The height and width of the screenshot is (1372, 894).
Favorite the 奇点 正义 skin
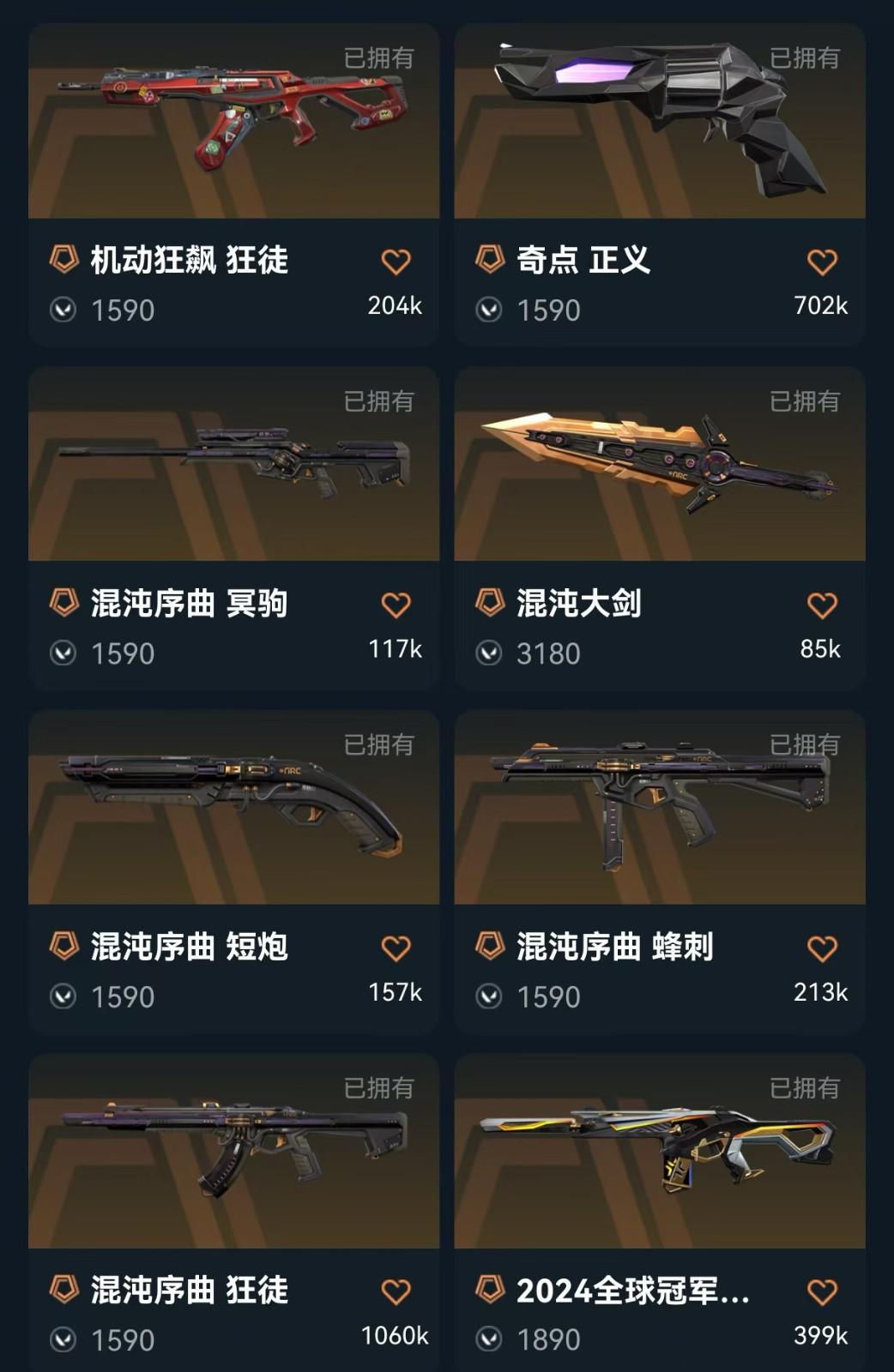point(822,262)
